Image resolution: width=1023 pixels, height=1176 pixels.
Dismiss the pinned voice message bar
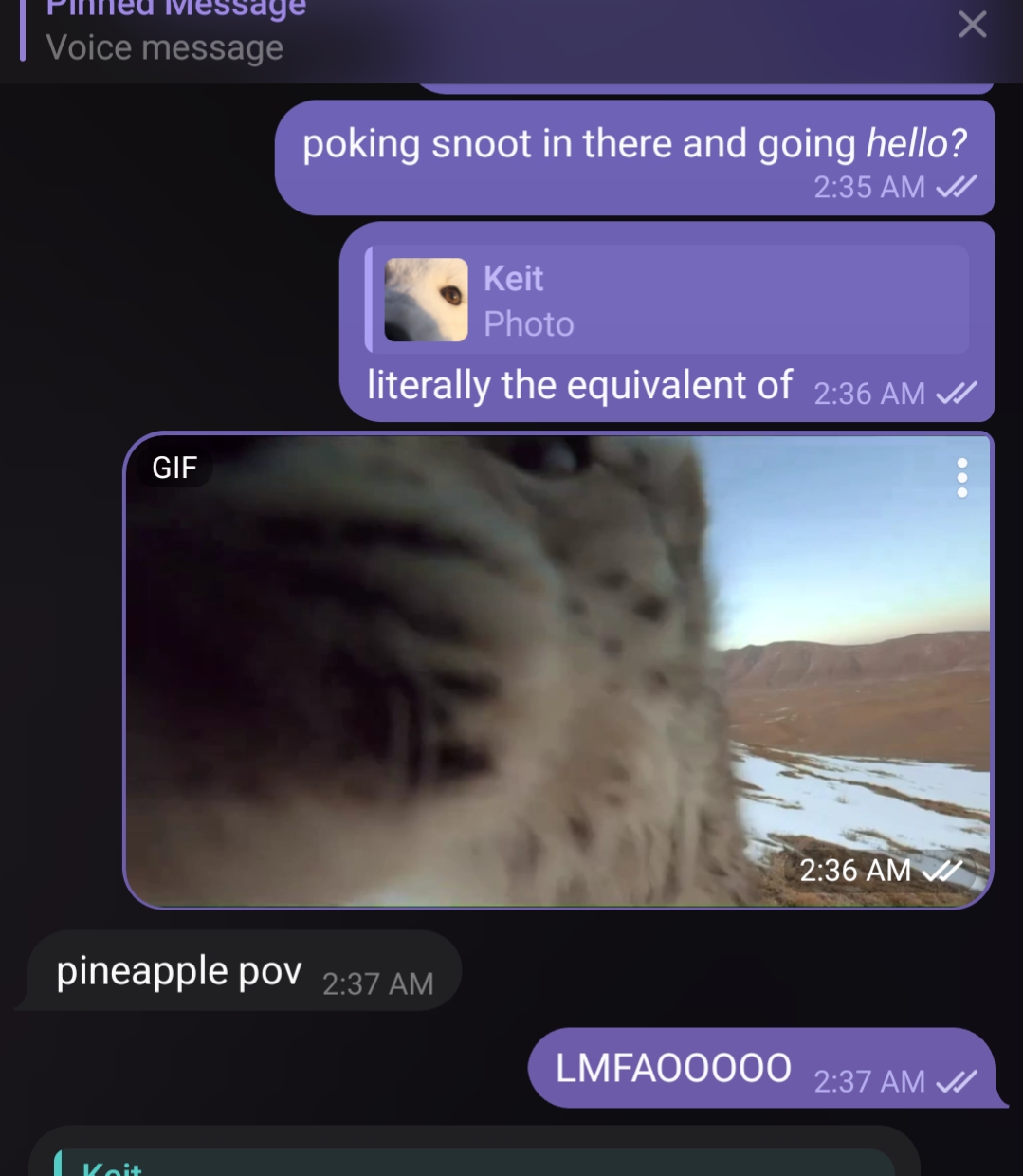tap(972, 25)
